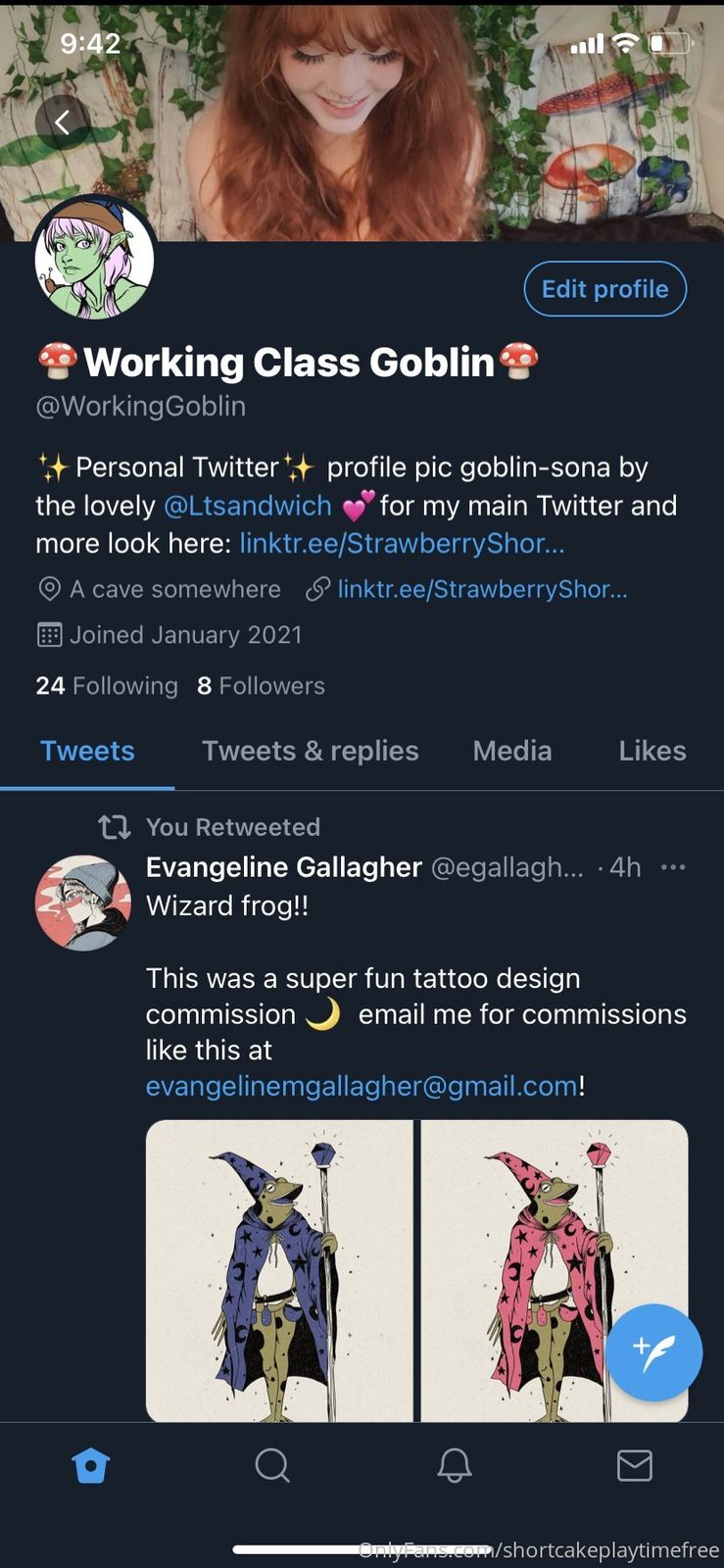Open the linktr.ee link in the bio text
This screenshot has width=724, height=1568.
click(402, 543)
